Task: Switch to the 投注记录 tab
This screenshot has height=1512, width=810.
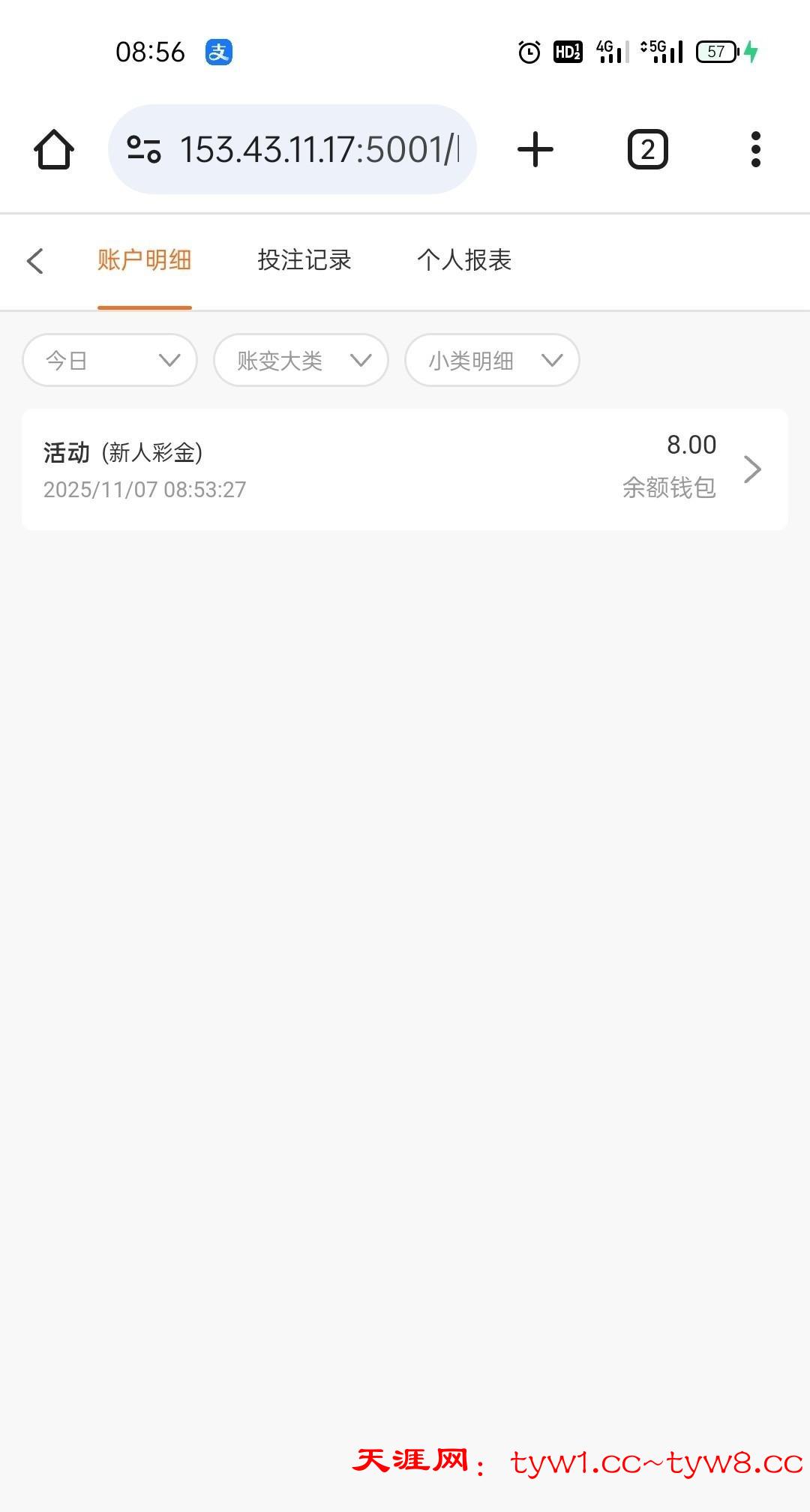Action: point(304,260)
